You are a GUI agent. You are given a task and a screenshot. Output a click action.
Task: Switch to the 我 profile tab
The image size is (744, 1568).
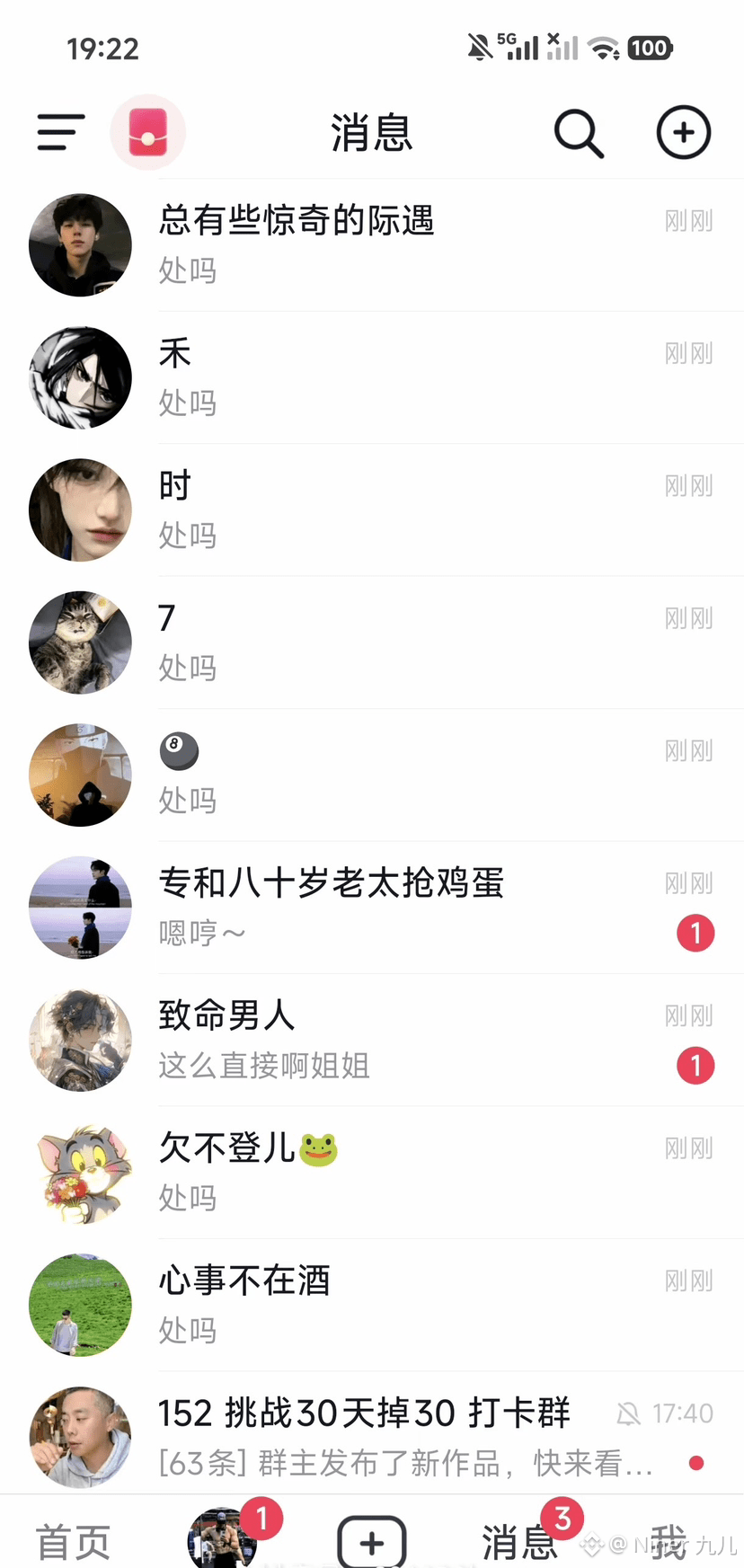point(669,1542)
